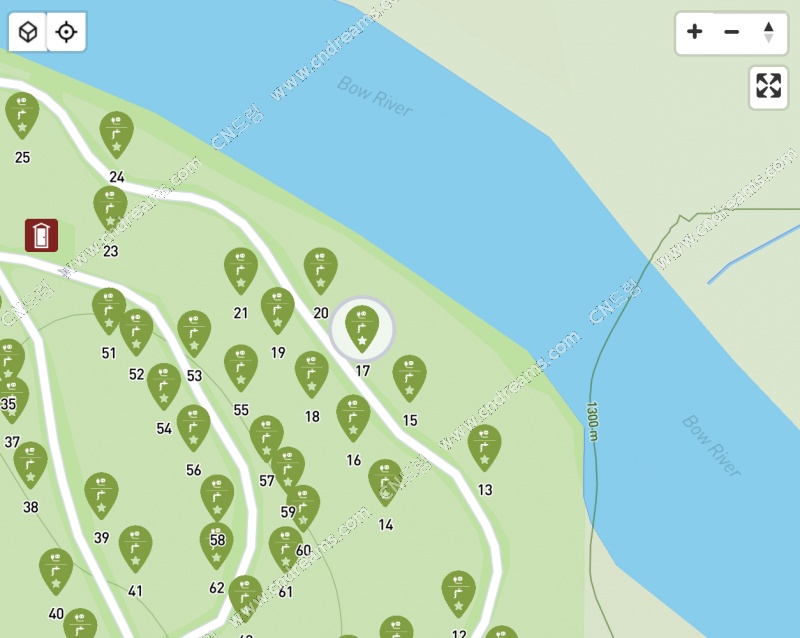This screenshot has height=638, width=800.
Task: Open campsite marker 14
Action: click(385, 481)
